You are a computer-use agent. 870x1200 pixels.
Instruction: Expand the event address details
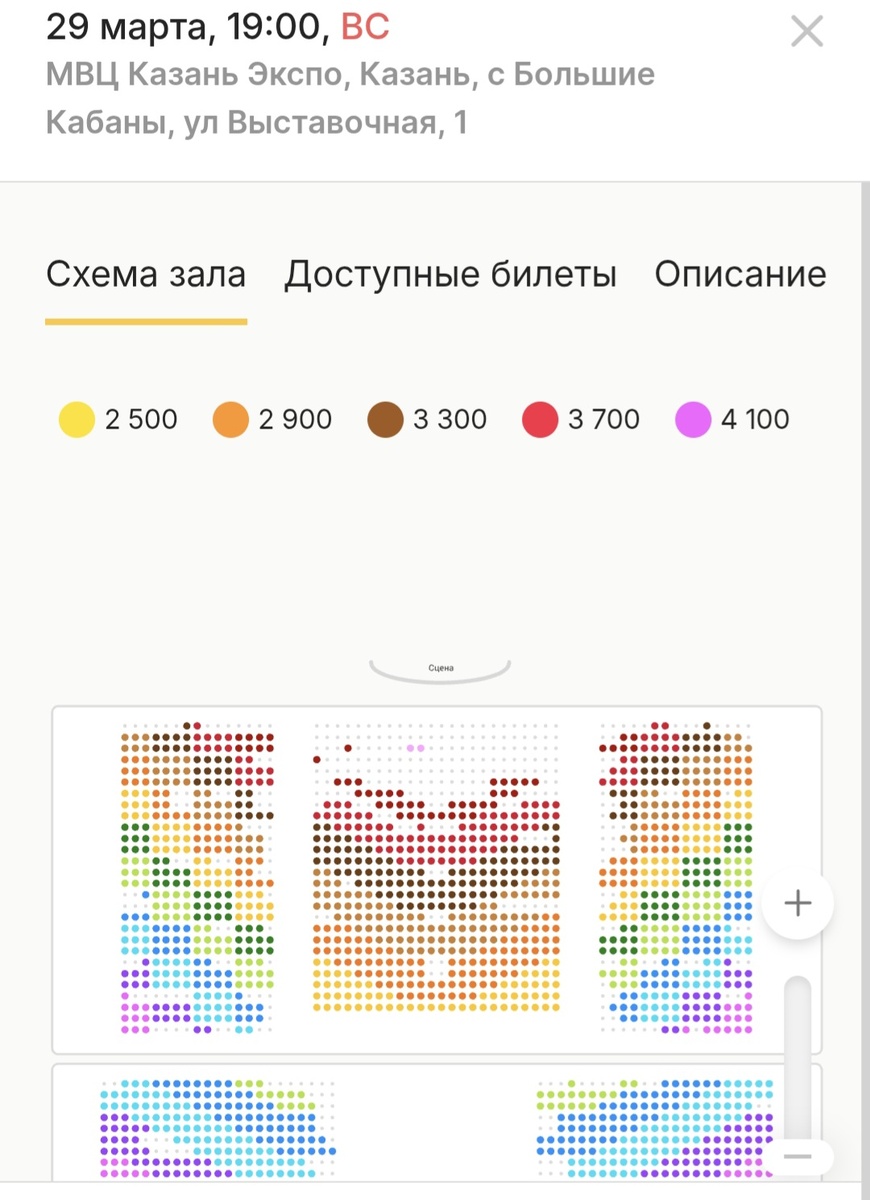pos(350,97)
